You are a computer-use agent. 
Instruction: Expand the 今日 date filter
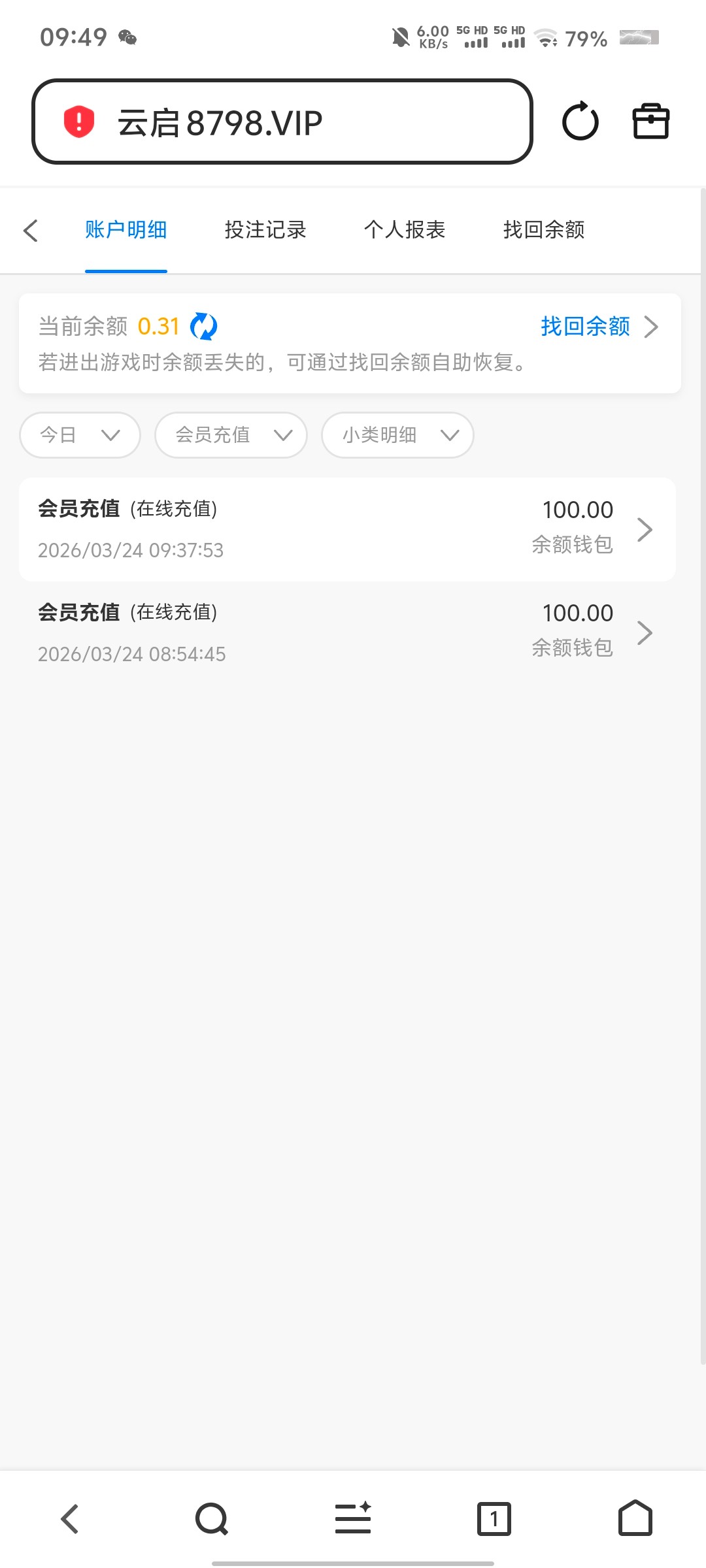click(80, 435)
